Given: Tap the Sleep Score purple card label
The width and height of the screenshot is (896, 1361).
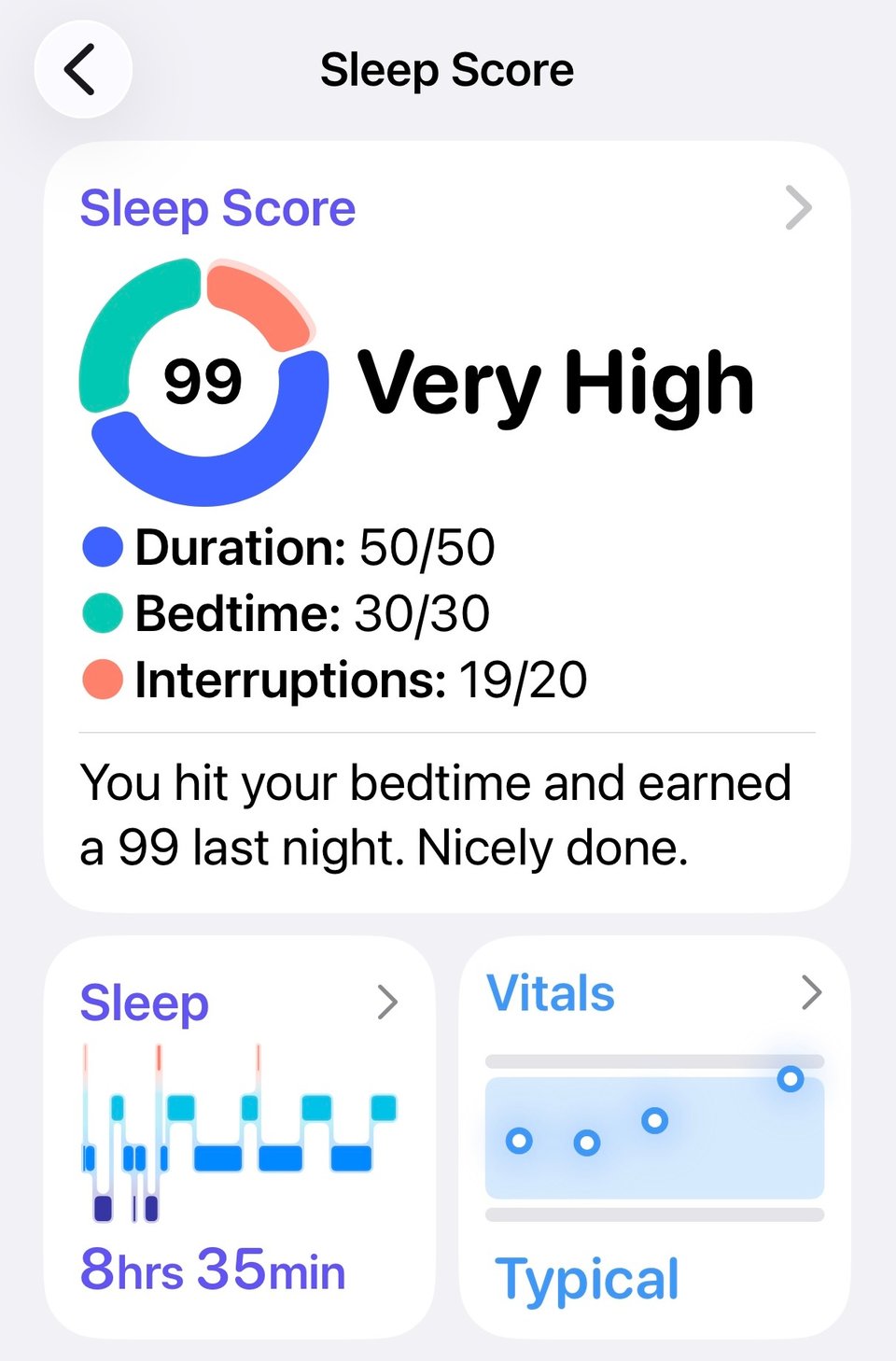Looking at the screenshot, I should pos(217,208).
